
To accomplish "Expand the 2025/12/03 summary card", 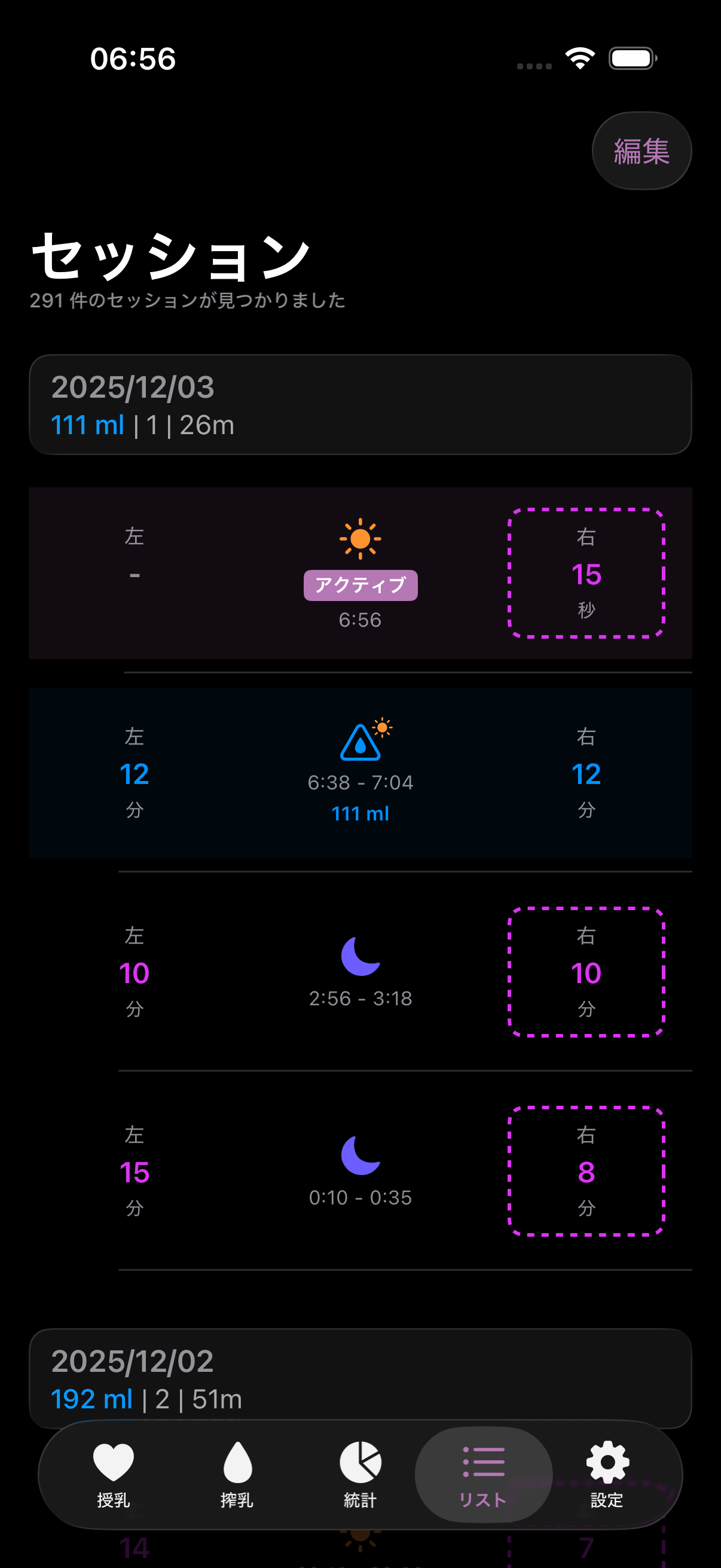I will pyautogui.click(x=360, y=404).
